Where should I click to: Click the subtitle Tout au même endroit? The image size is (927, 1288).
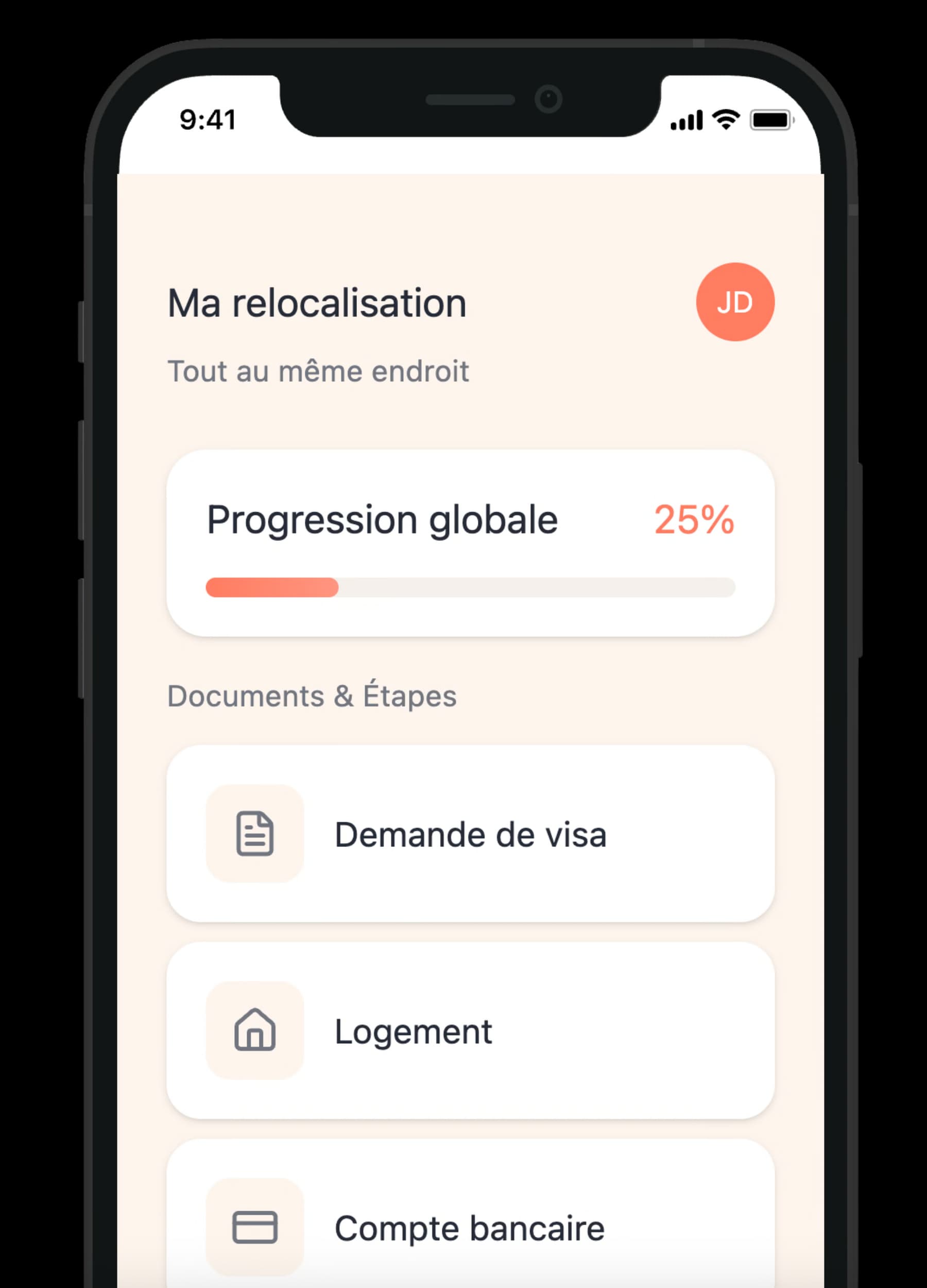tap(318, 371)
